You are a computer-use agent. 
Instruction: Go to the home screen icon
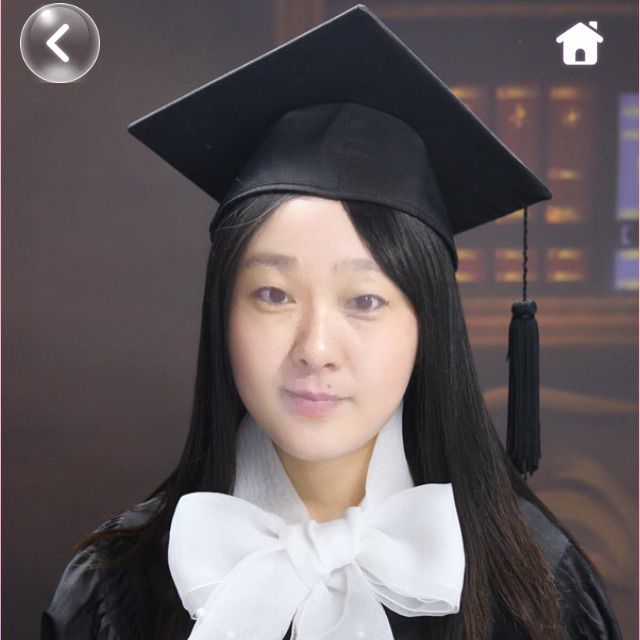coord(579,44)
